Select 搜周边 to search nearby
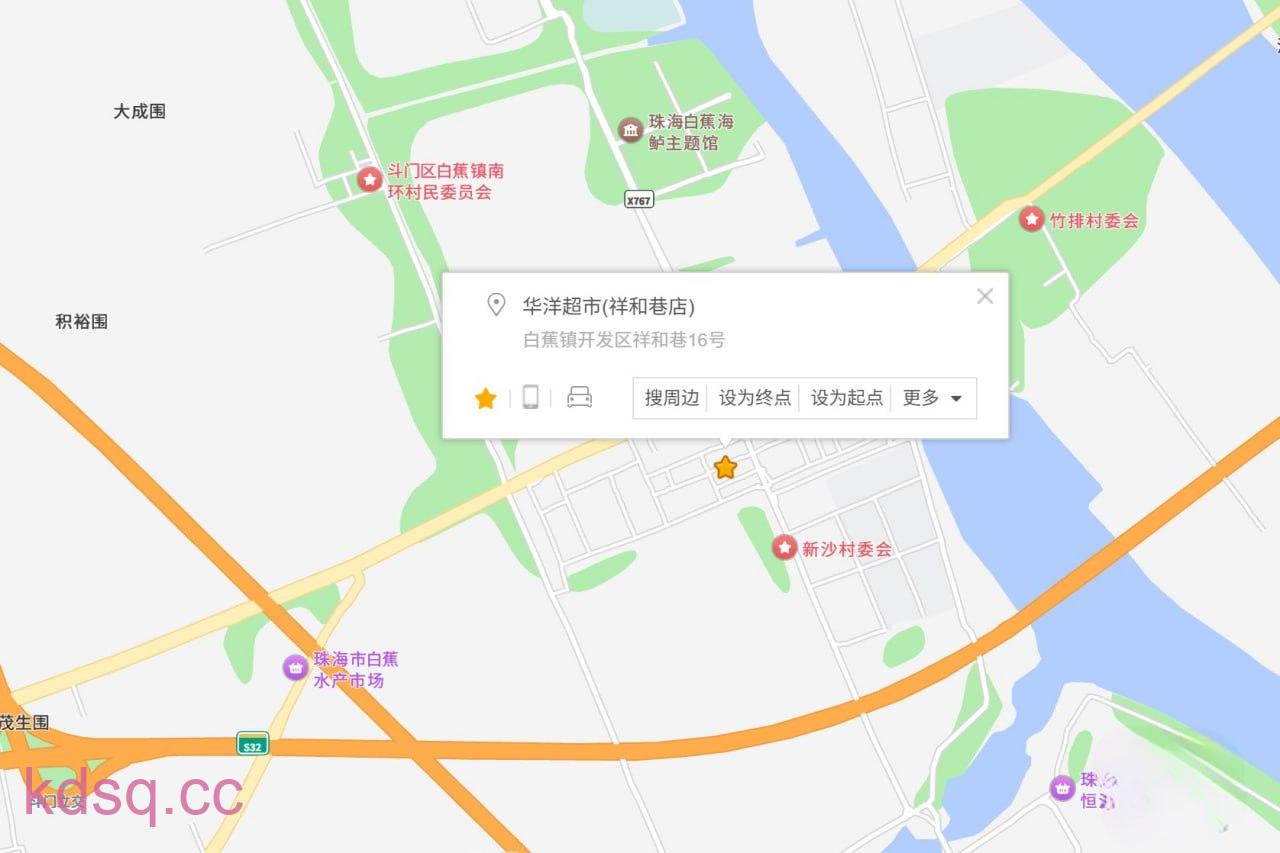The height and width of the screenshot is (853, 1280). click(671, 398)
